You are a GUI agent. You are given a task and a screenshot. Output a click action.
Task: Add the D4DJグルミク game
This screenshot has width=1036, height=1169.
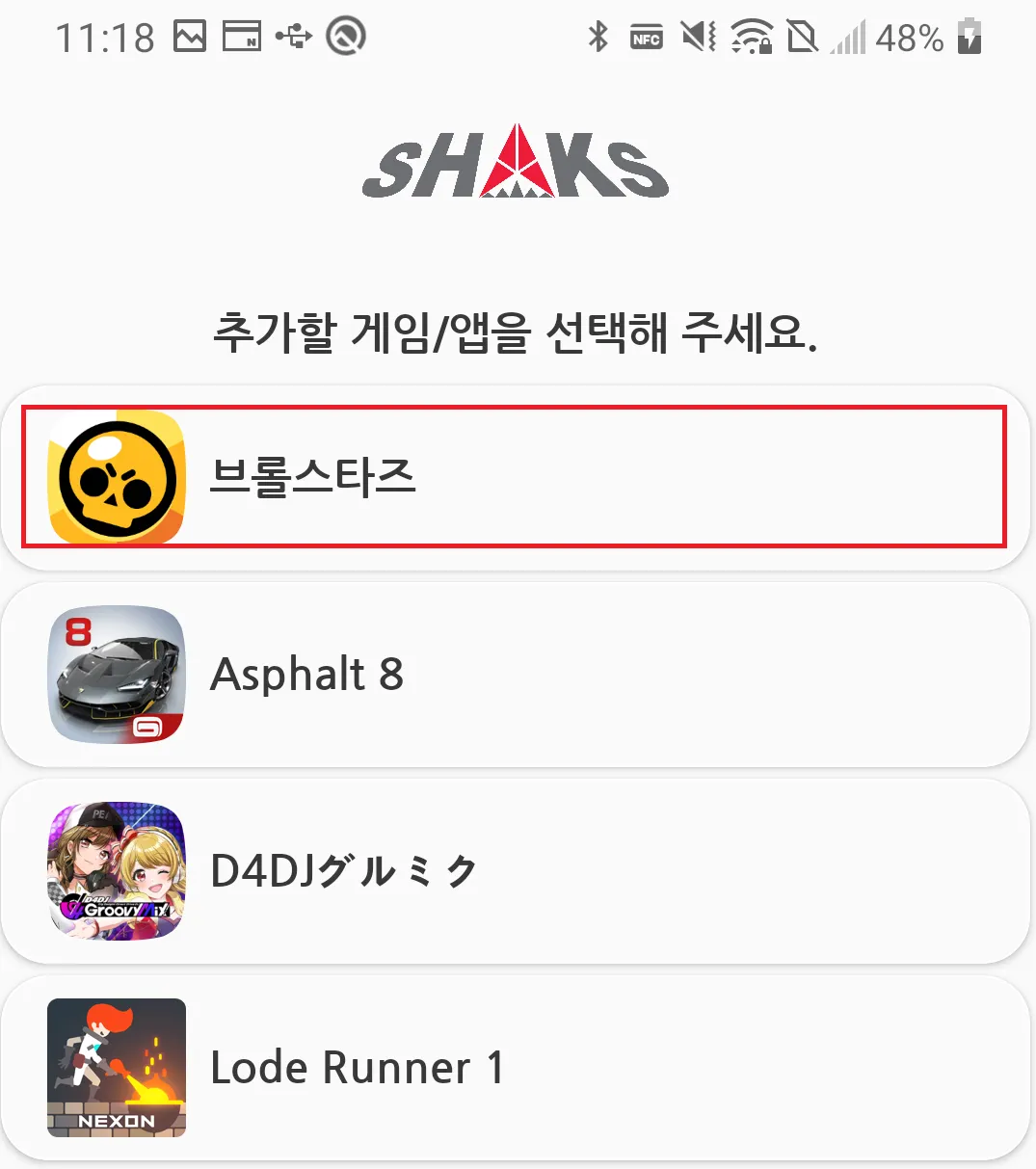pyautogui.click(x=514, y=870)
